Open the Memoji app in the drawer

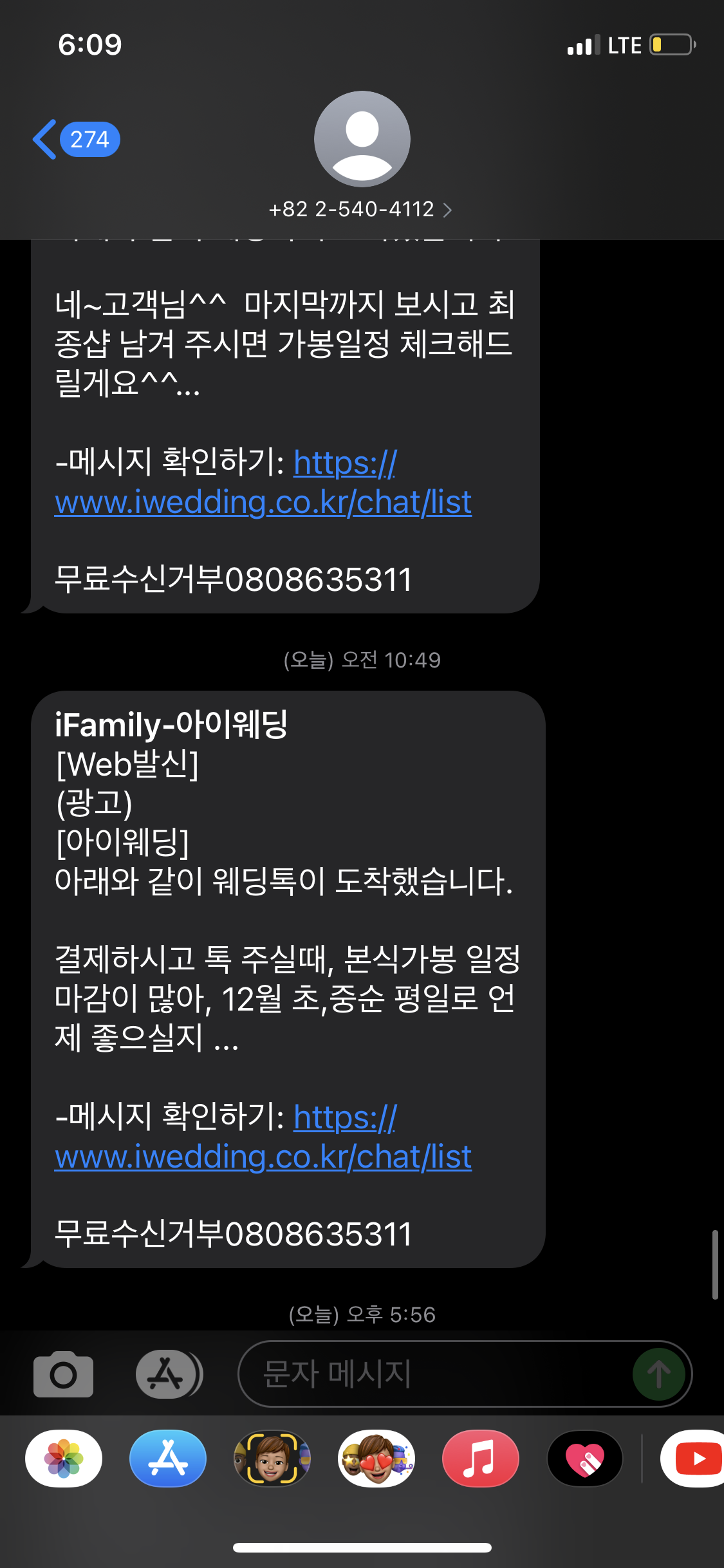272,1458
